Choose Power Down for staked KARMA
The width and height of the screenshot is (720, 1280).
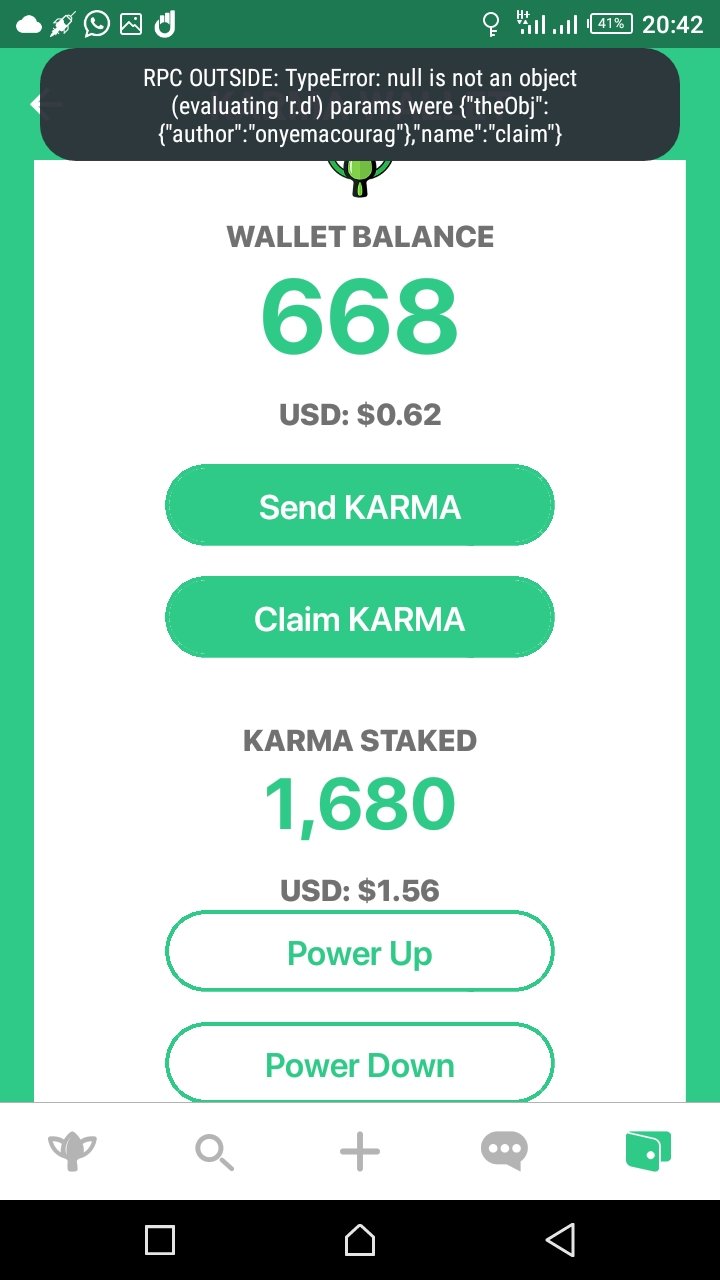click(359, 1064)
